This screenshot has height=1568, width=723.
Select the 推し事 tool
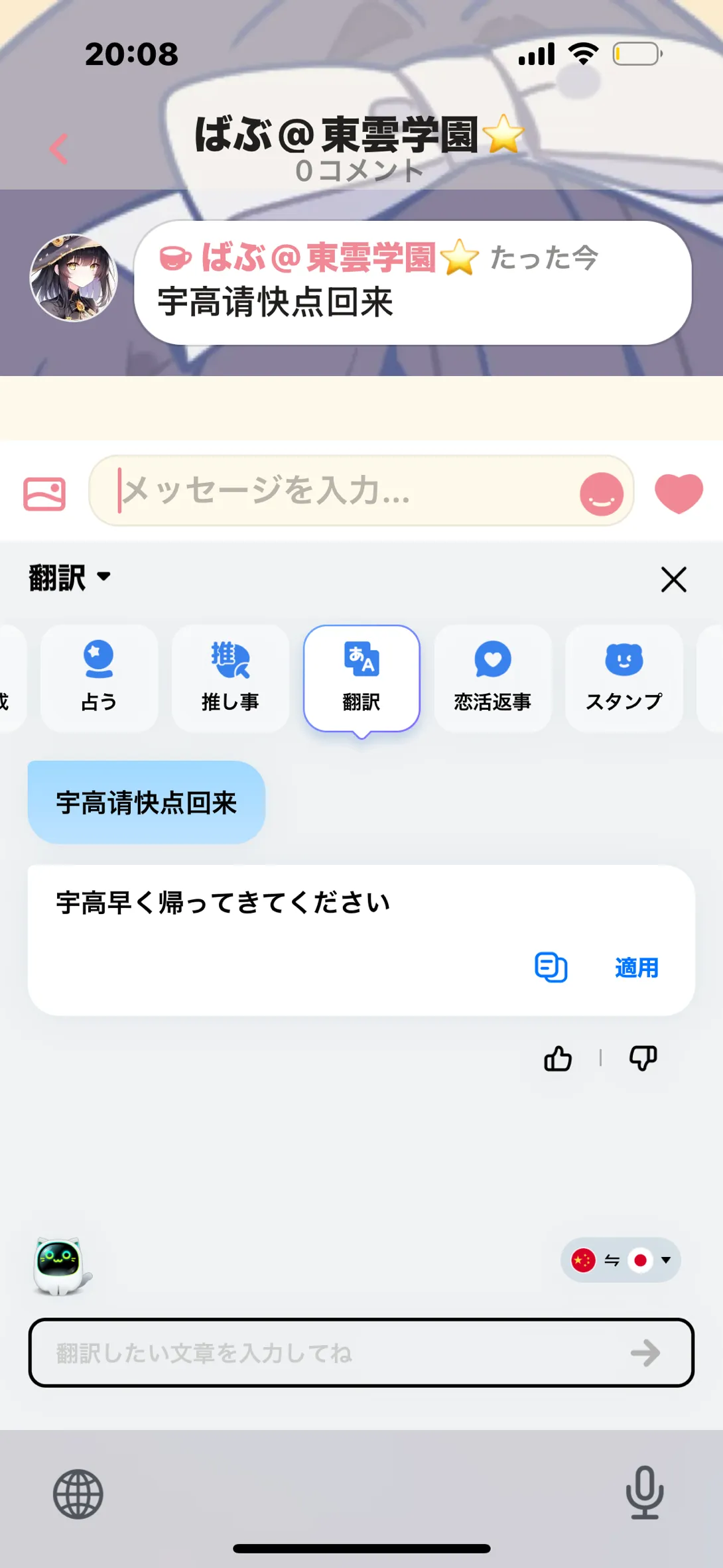(230, 678)
